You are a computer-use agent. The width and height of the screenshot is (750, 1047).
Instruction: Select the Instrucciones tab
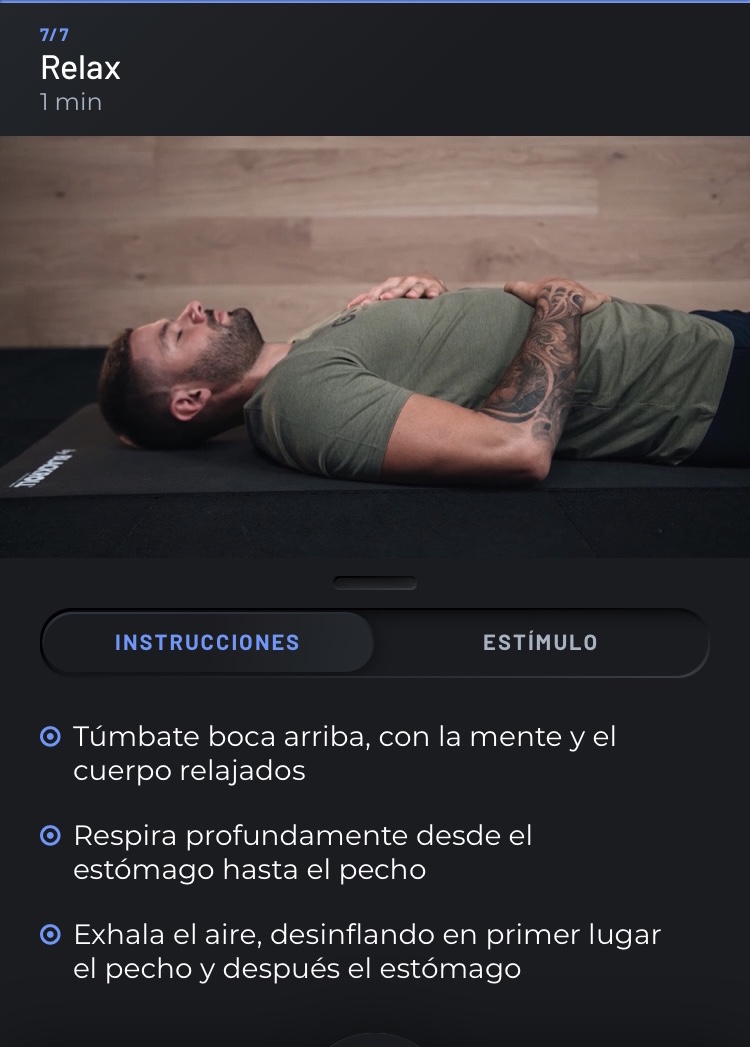tap(208, 642)
